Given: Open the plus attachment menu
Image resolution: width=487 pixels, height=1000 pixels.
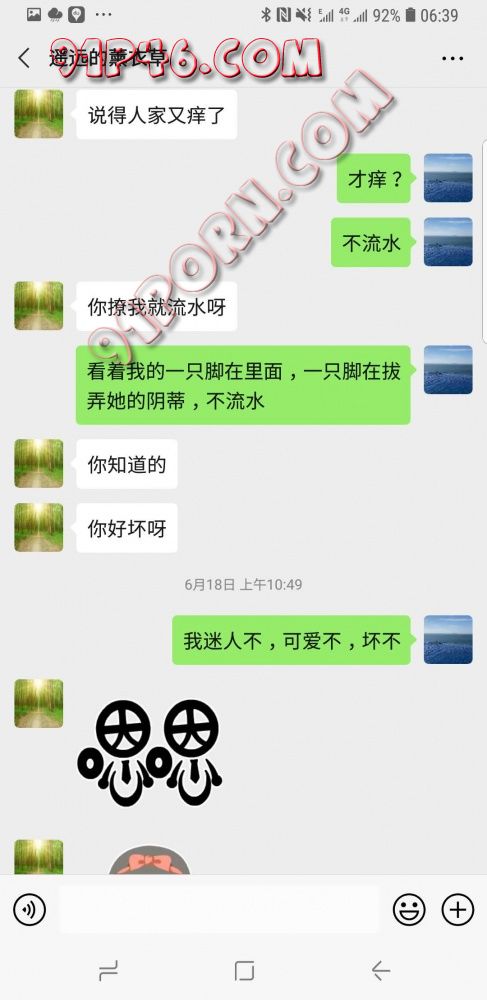Looking at the screenshot, I should click(458, 909).
